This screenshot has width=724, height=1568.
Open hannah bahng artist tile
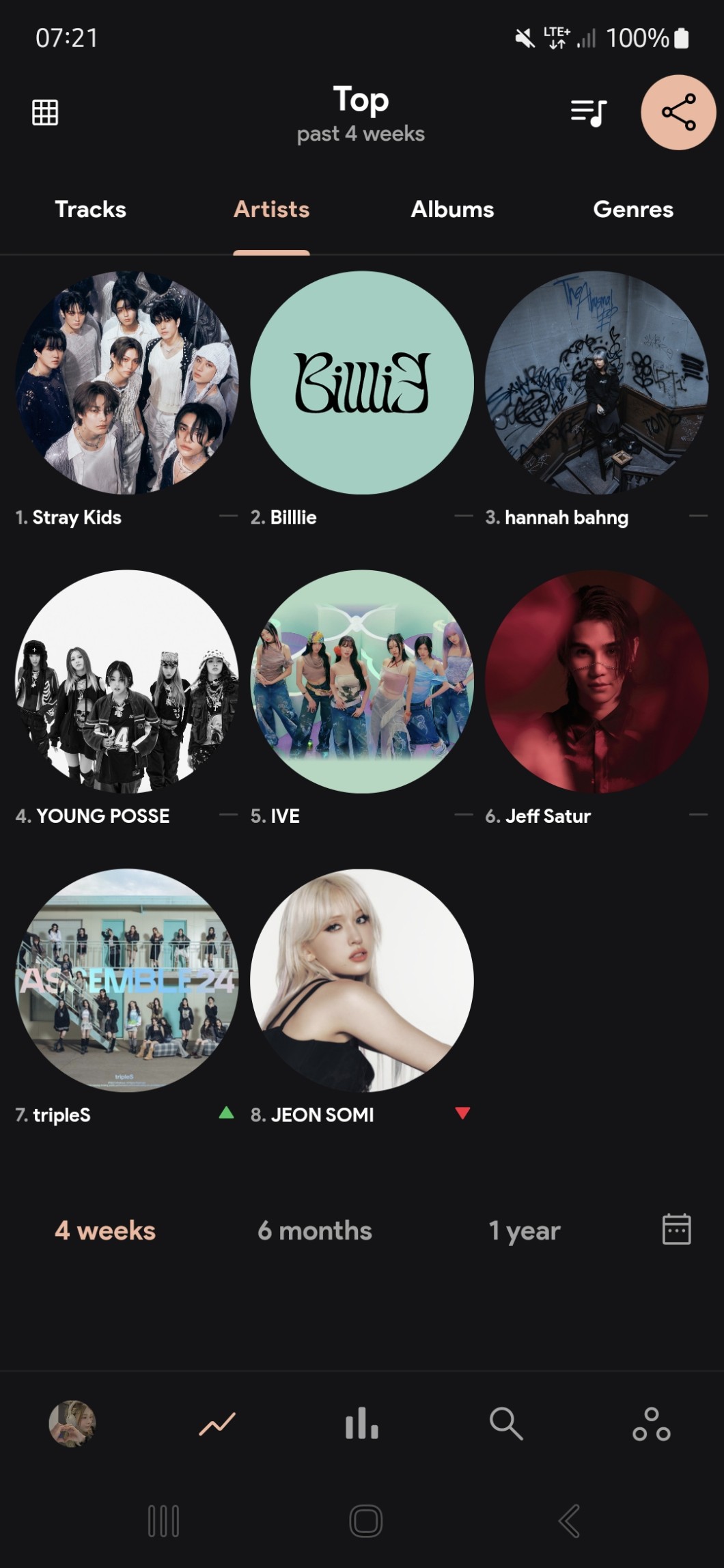coord(596,382)
